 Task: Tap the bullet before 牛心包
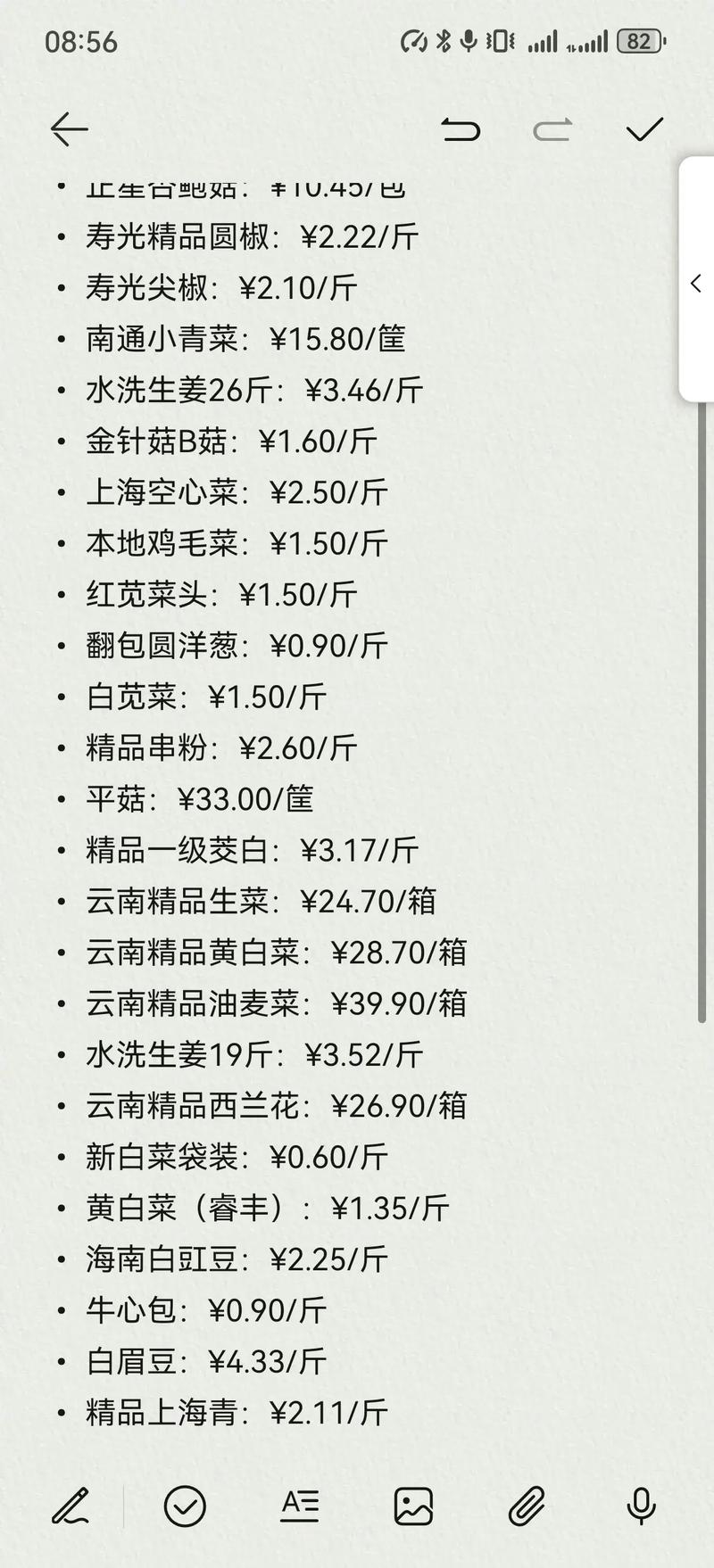click(x=61, y=1310)
